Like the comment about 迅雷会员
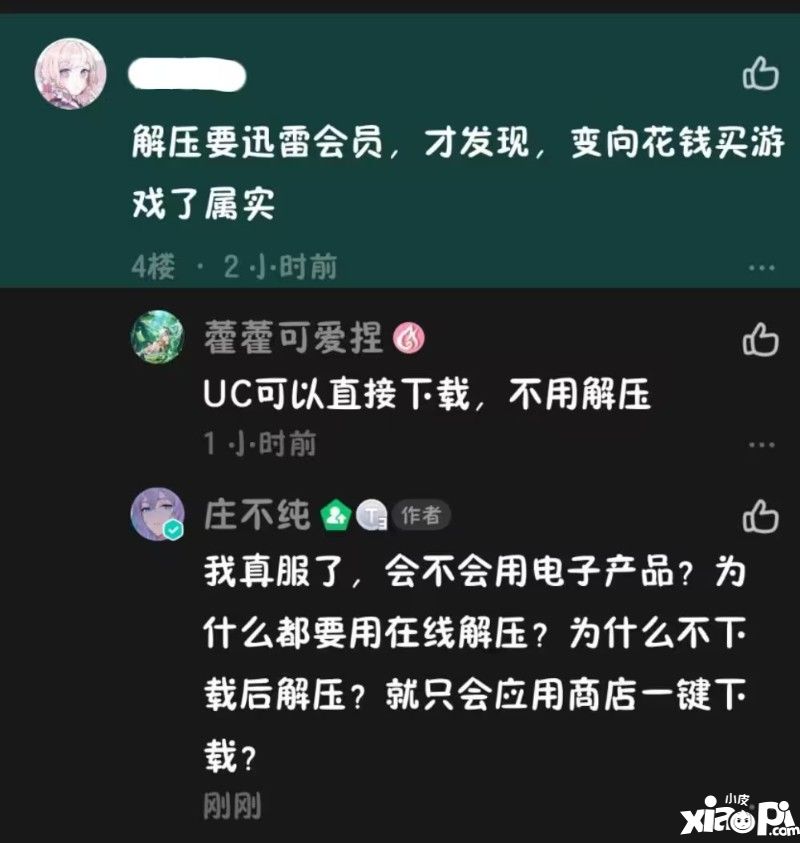 (x=761, y=75)
